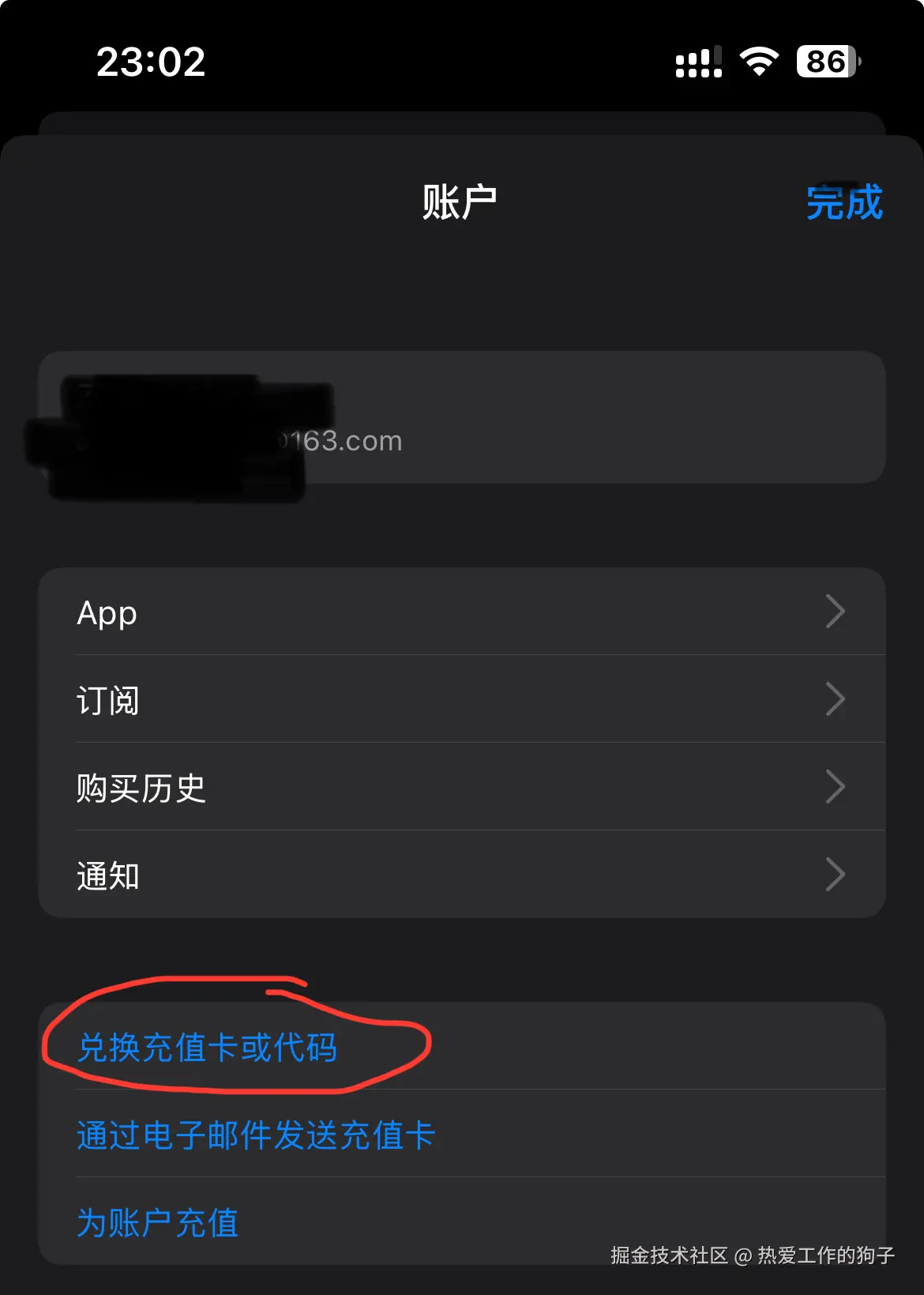The width and height of the screenshot is (924, 1295).
Task: Tap 为账户充值 to add funds
Action: click(158, 1222)
